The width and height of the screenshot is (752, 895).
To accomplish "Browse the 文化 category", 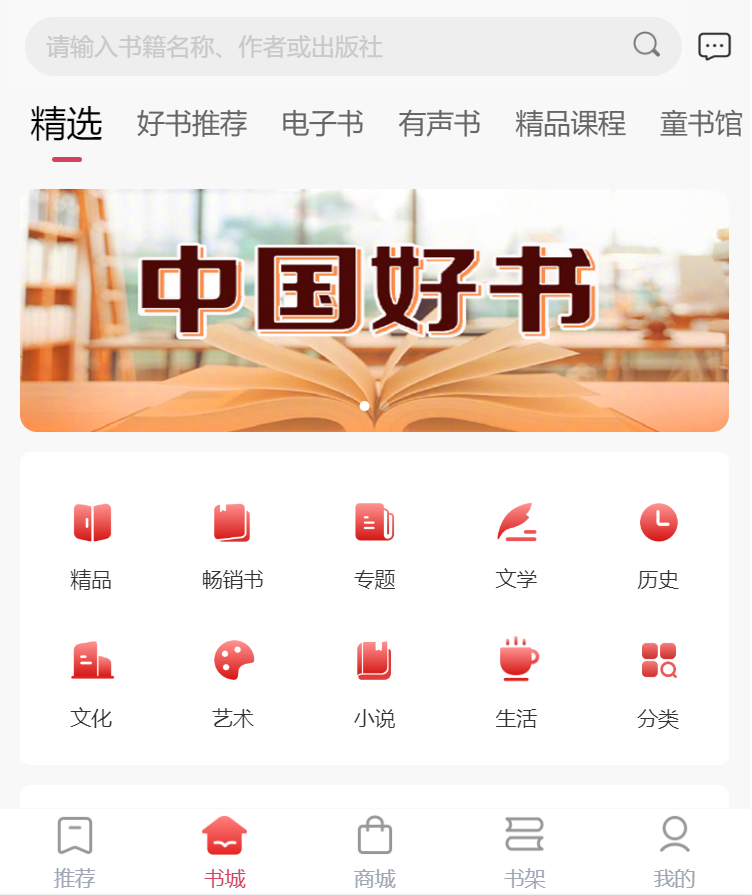I will point(91,684).
